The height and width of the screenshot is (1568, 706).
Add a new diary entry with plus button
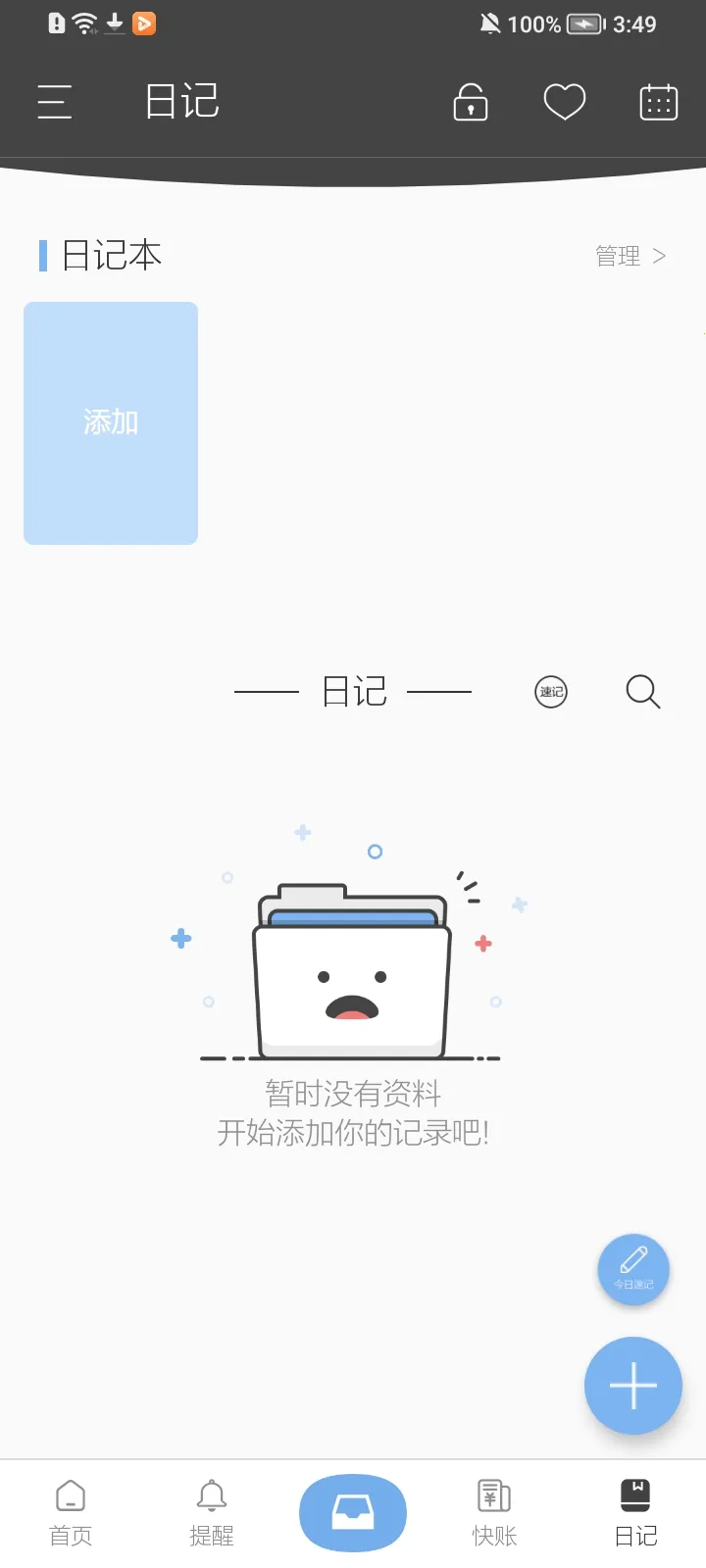point(633,1386)
